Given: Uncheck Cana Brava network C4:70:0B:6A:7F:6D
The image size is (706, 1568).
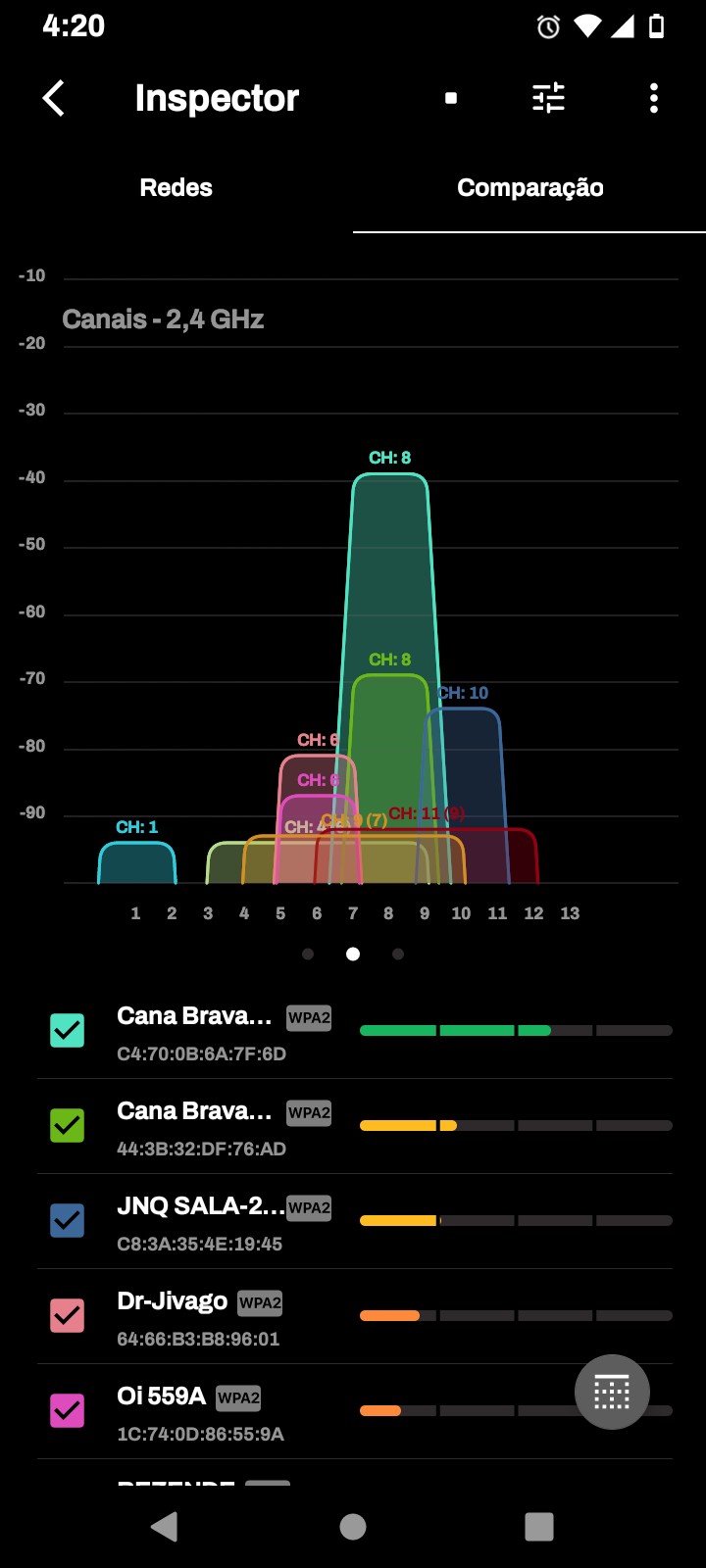Looking at the screenshot, I should [68, 1031].
